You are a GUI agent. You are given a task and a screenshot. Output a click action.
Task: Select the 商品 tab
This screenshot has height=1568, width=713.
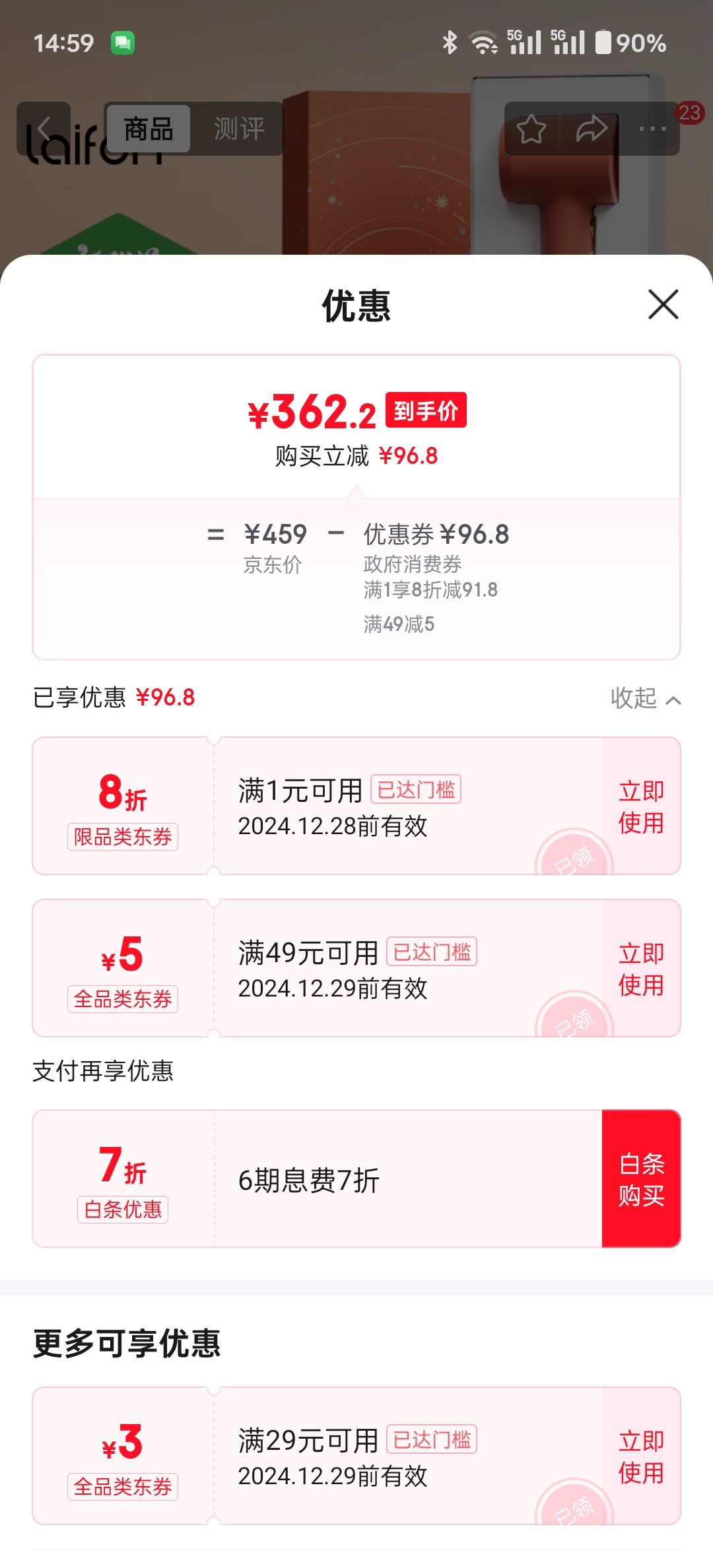pos(149,129)
